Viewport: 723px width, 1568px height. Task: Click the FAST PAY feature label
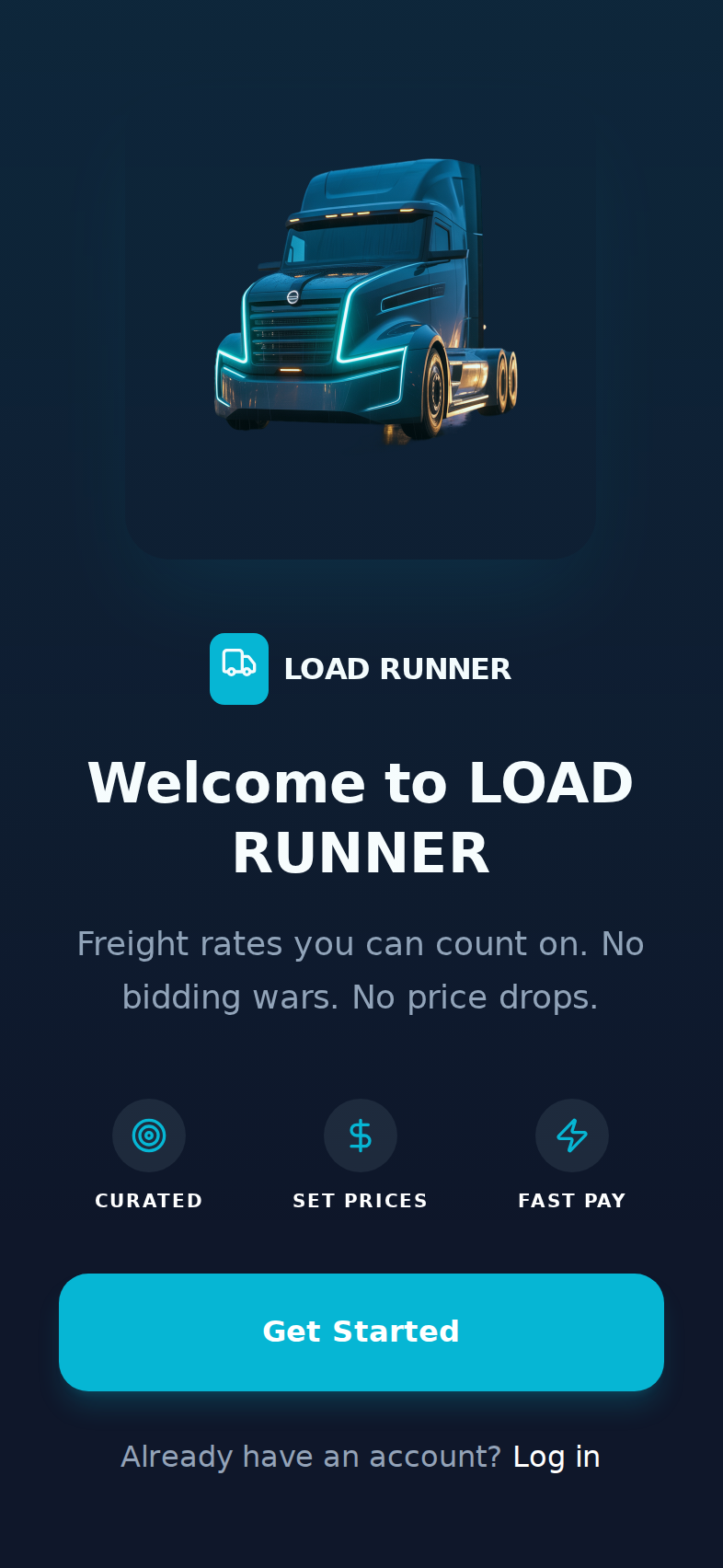click(x=571, y=1200)
